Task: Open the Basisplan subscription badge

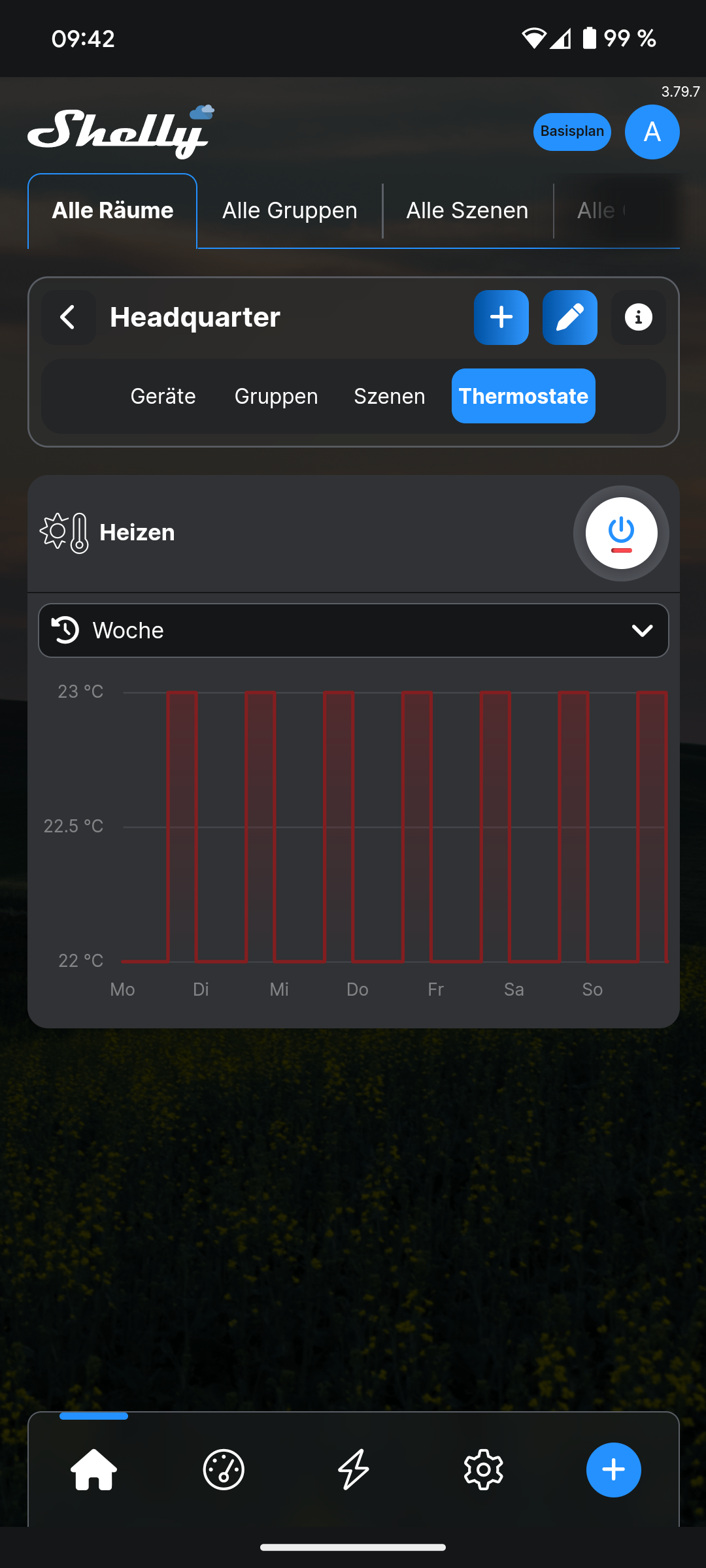Action: point(572,132)
